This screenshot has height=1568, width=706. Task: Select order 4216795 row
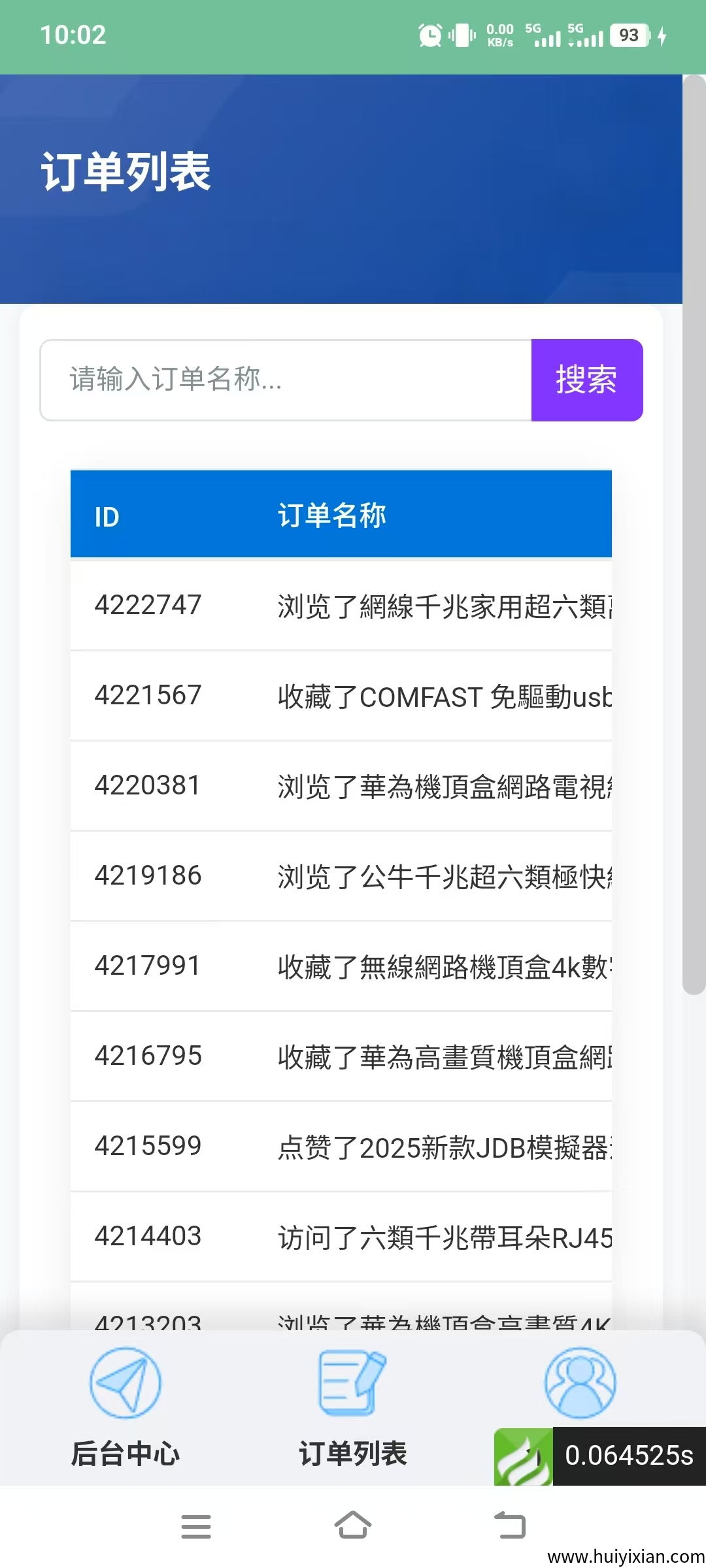click(340, 1056)
